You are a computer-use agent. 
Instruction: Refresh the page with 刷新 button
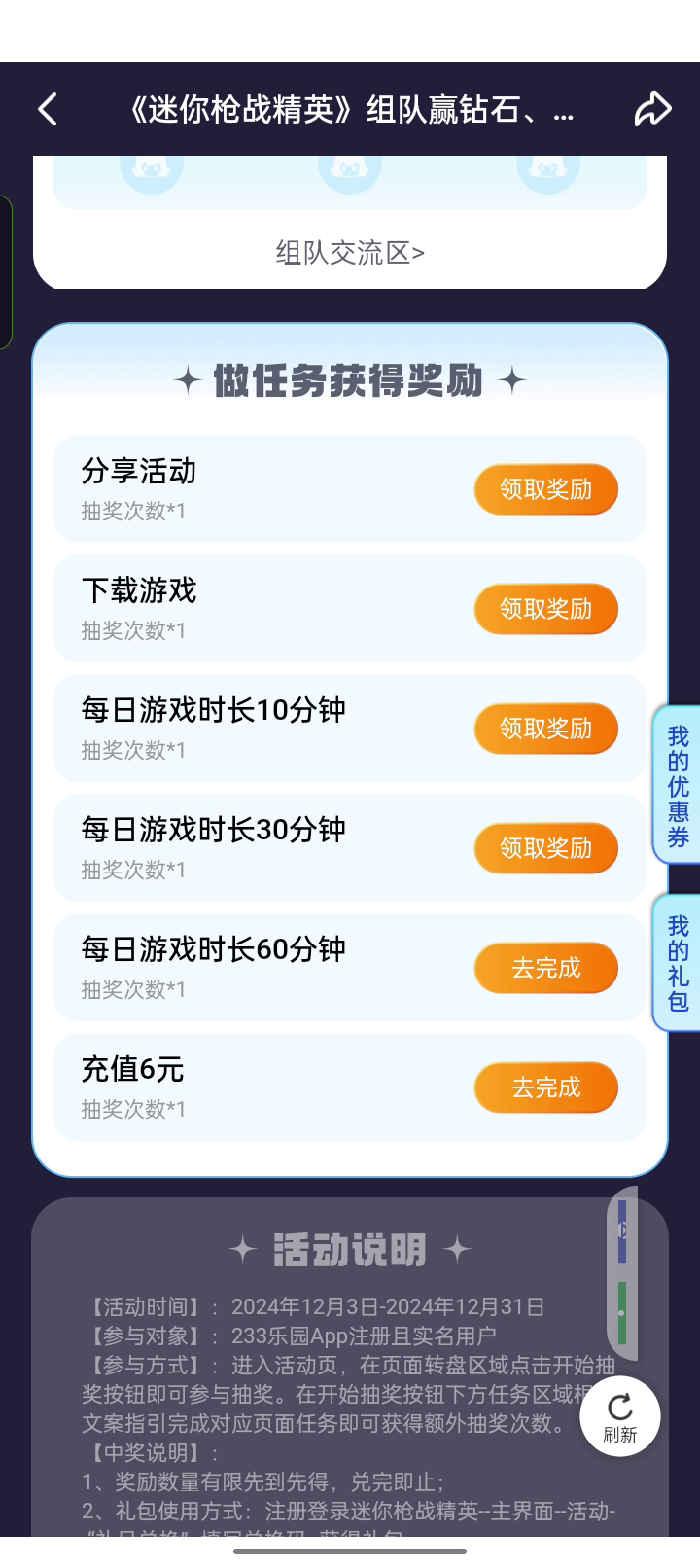click(620, 1416)
